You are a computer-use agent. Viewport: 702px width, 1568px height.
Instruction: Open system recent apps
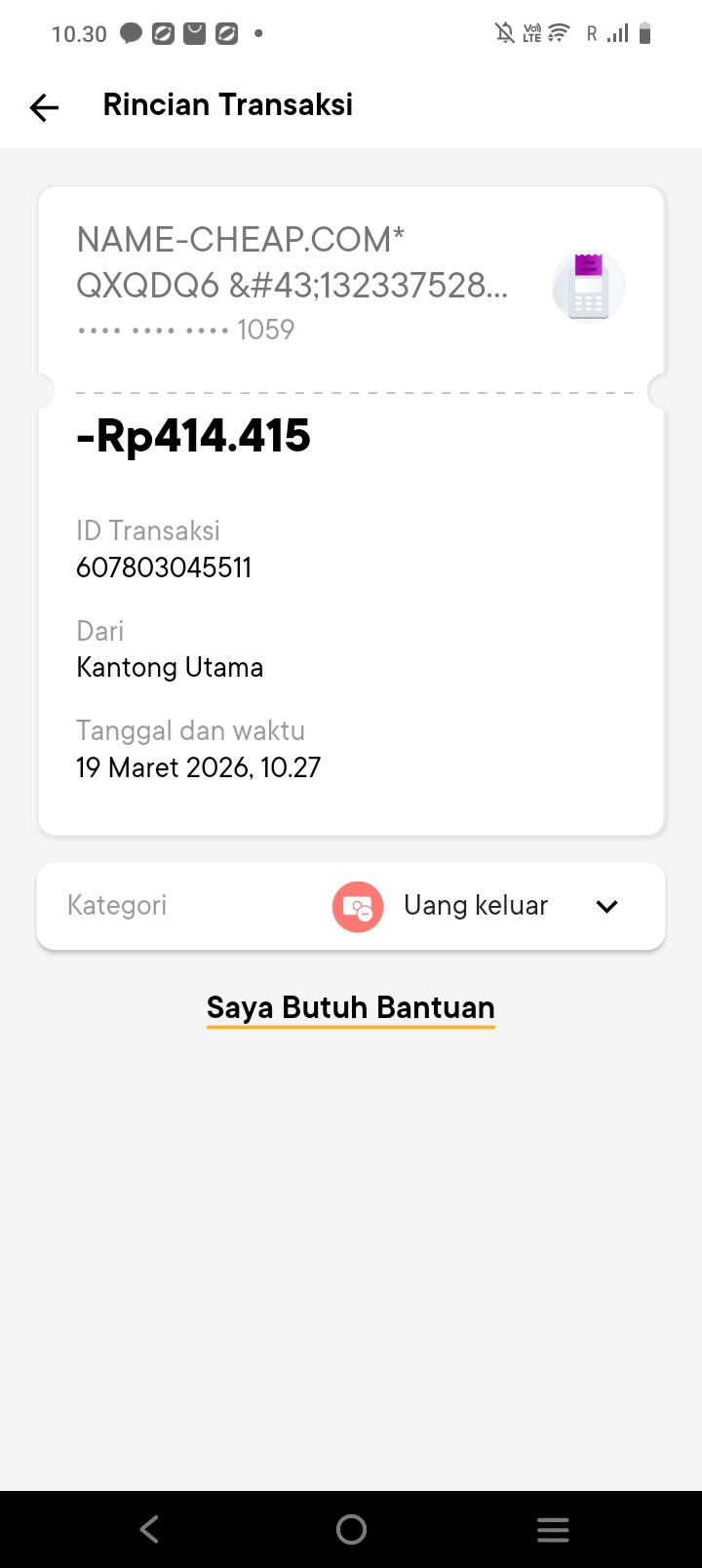[553, 1529]
